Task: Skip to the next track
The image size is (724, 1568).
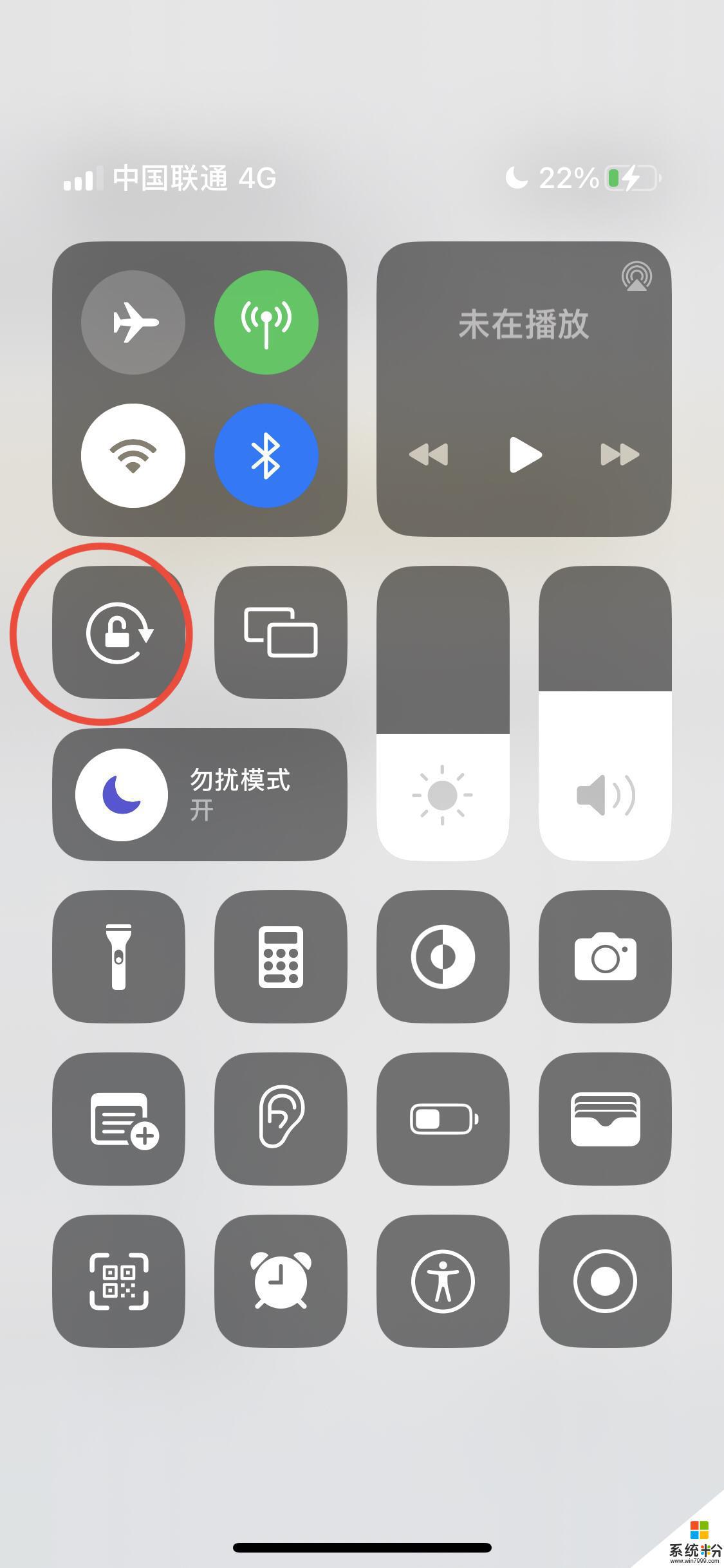Action: click(x=619, y=455)
